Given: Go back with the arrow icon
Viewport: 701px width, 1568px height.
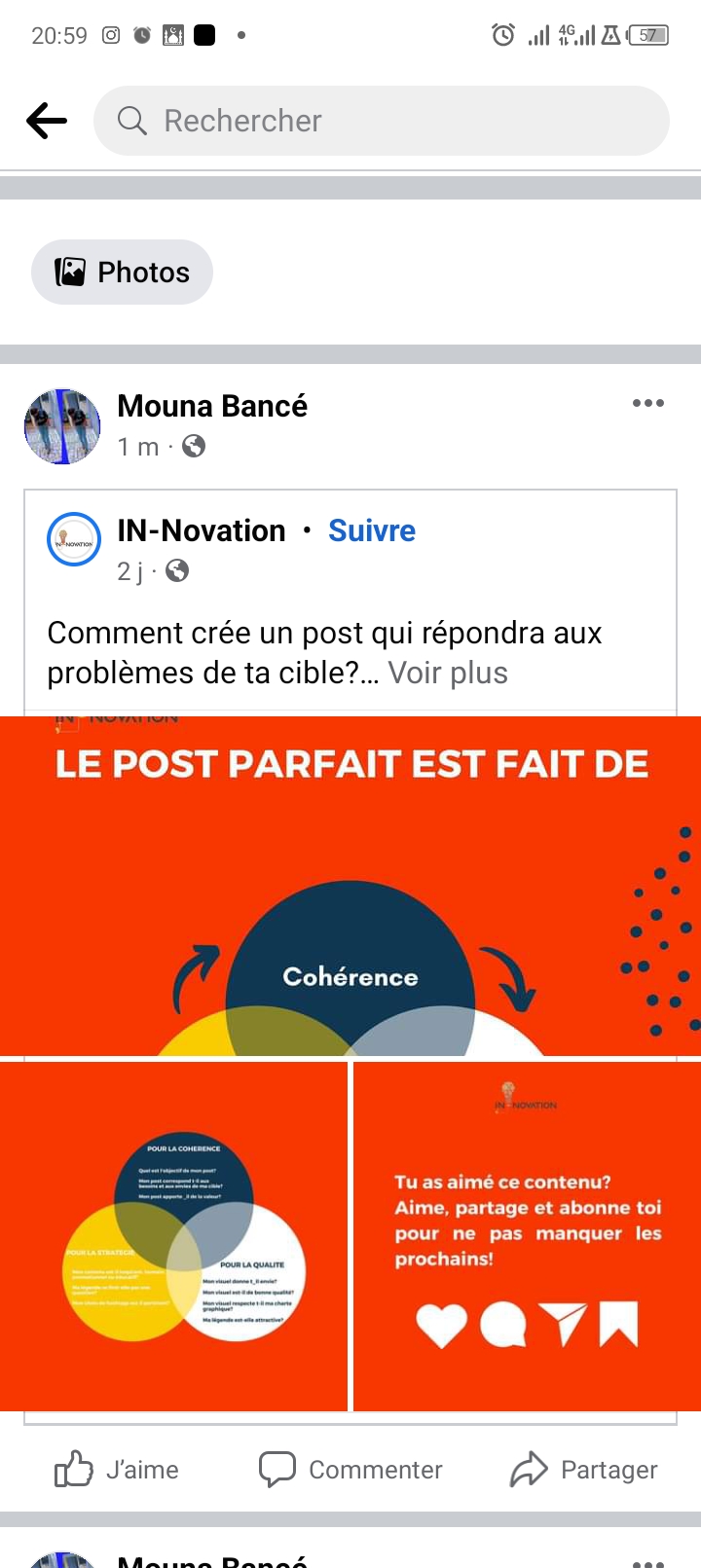Looking at the screenshot, I should coord(47,121).
